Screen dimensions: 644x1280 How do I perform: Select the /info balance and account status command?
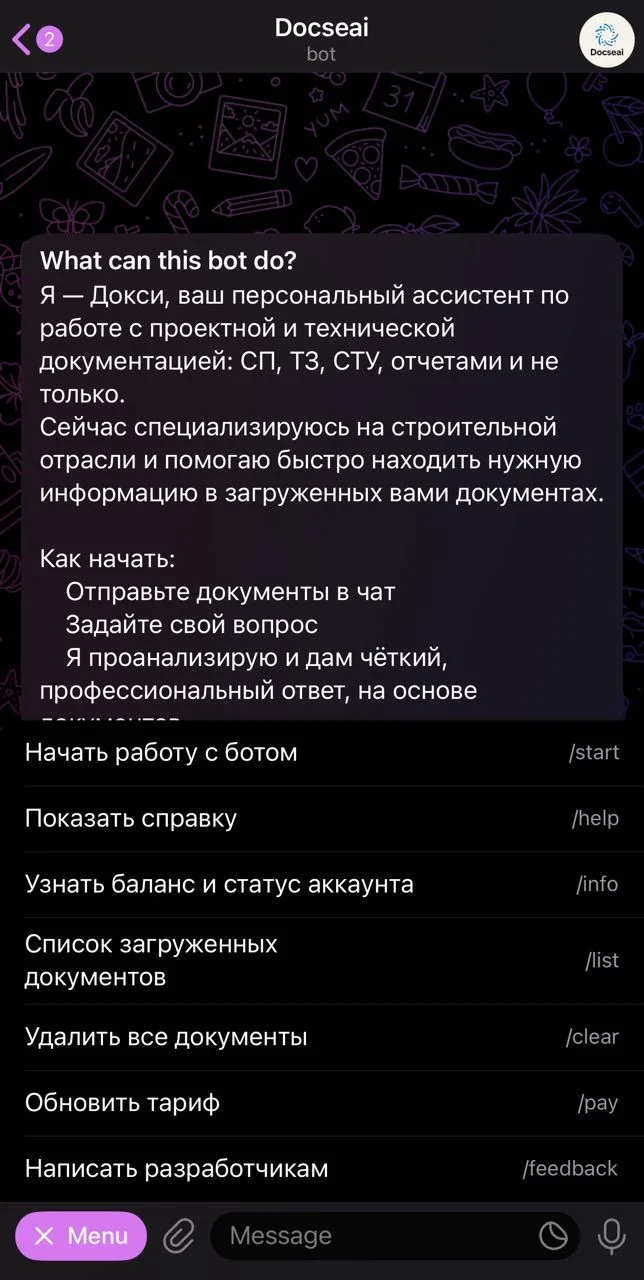coord(322,885)
